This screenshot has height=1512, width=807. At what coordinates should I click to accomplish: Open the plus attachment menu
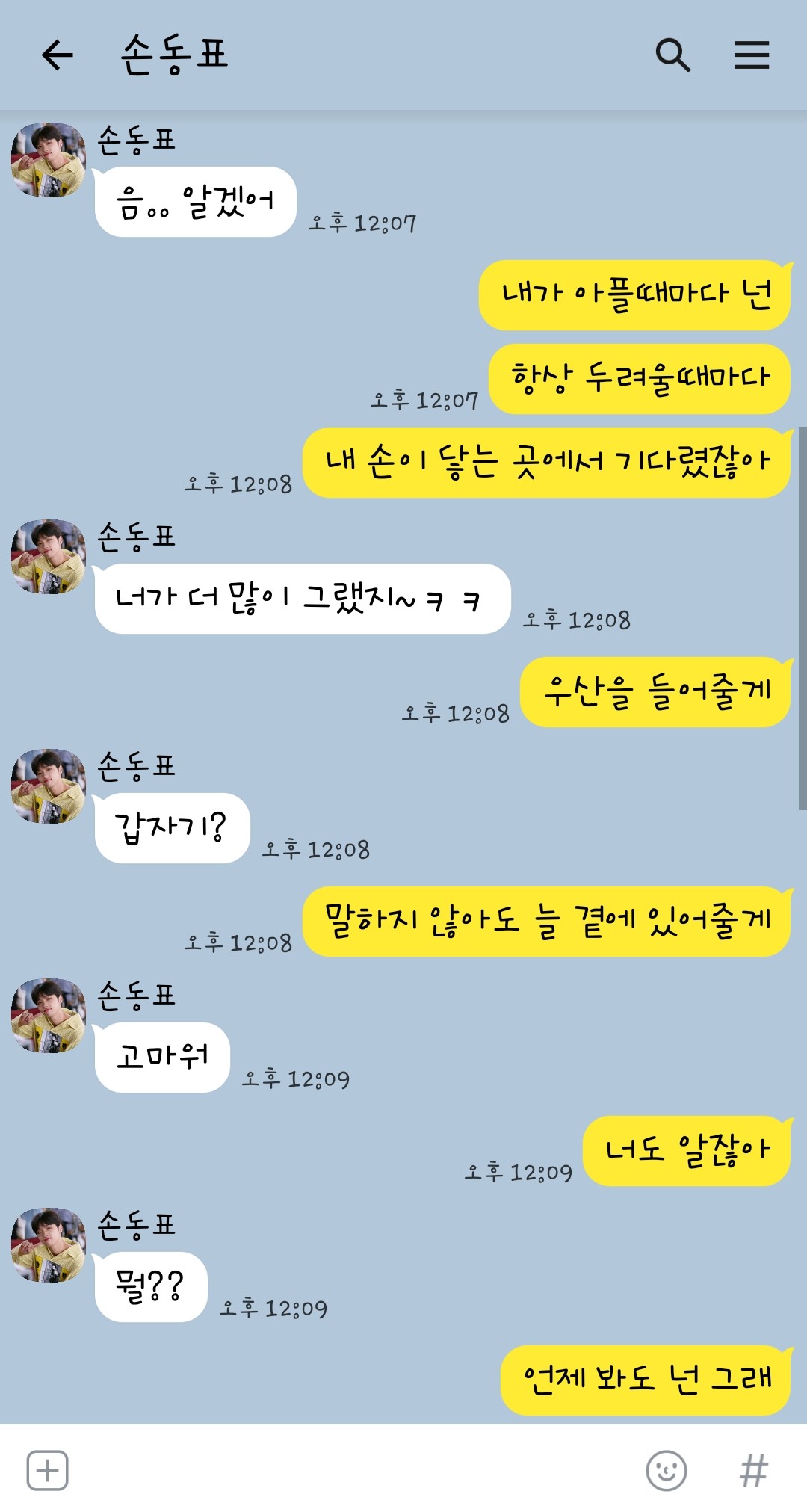(x=48, y=1470)
